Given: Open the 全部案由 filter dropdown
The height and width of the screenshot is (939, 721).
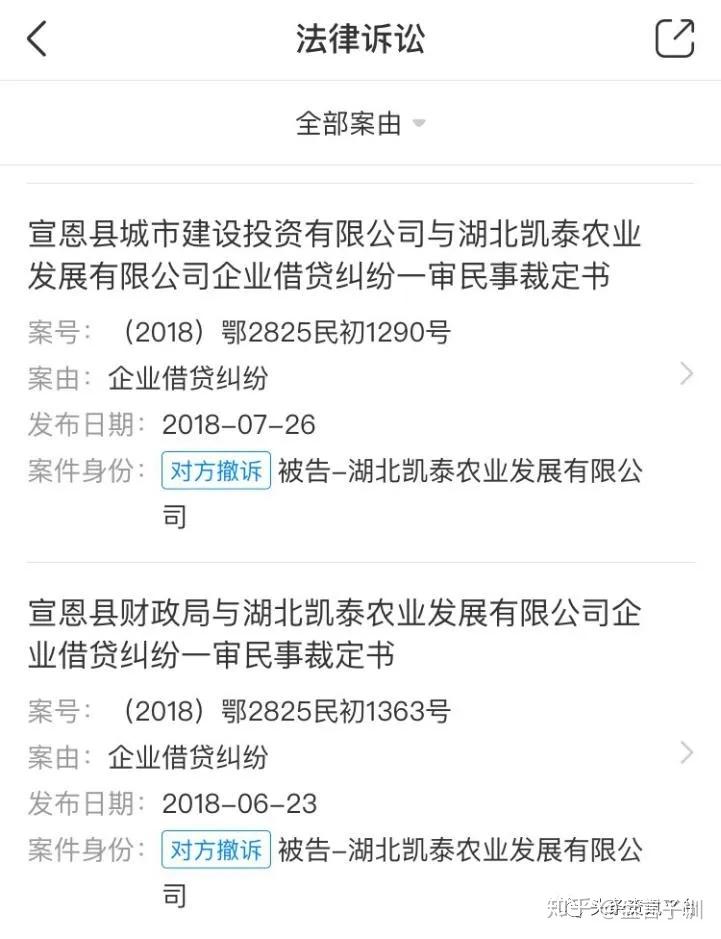Looking at the screenshot, I should (350, 123).
